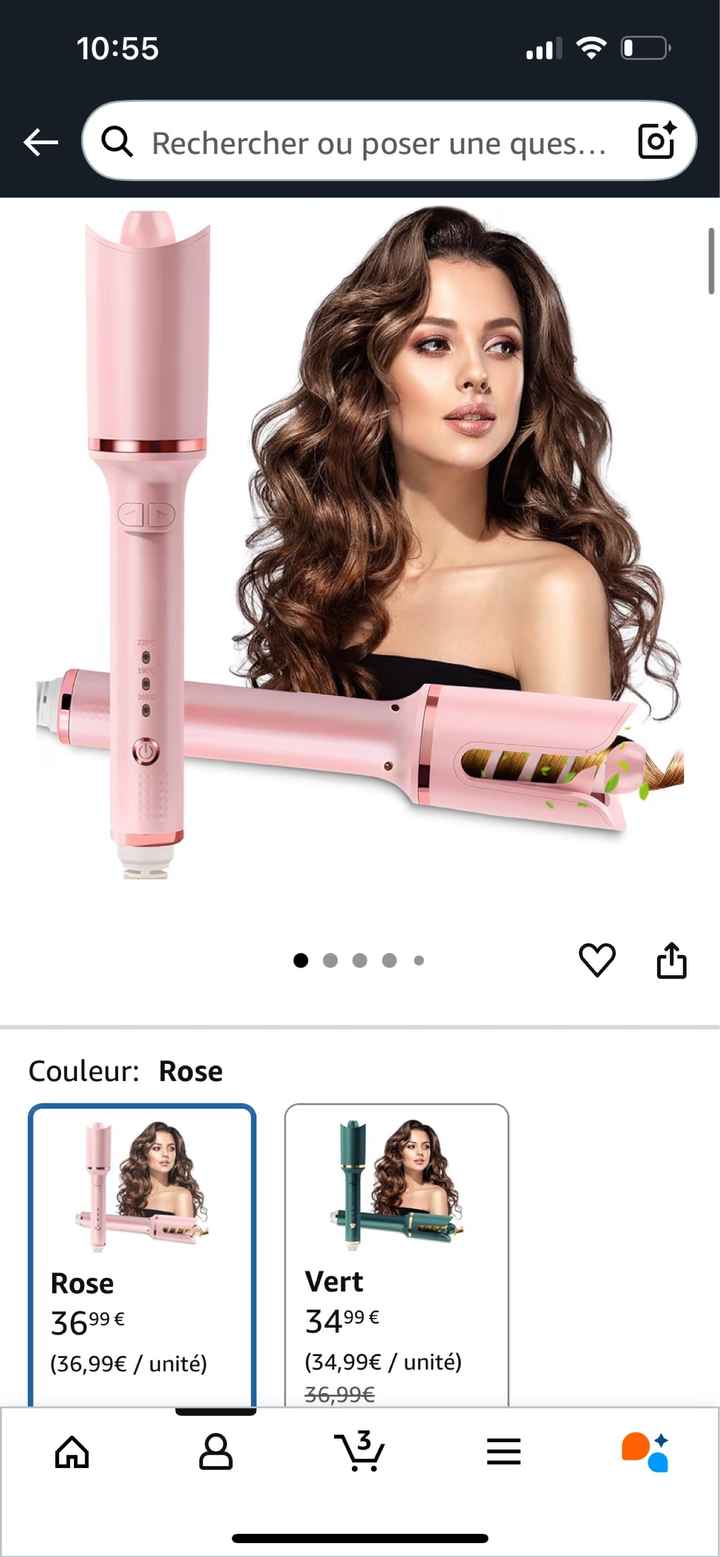
Task: Share this product via the share icon
Action: click(x=671, y=960)
